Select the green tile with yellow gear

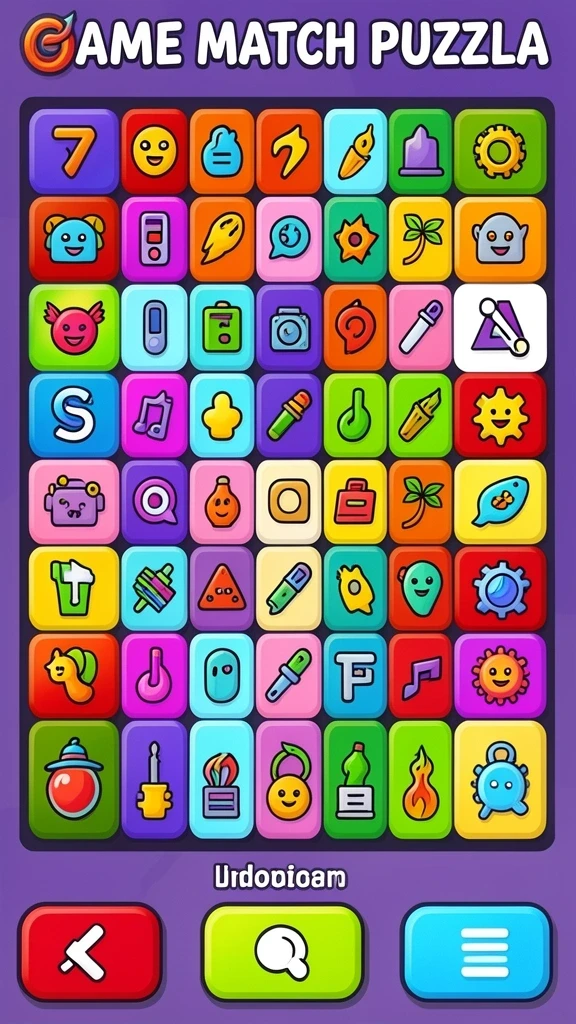pos(500,152)
